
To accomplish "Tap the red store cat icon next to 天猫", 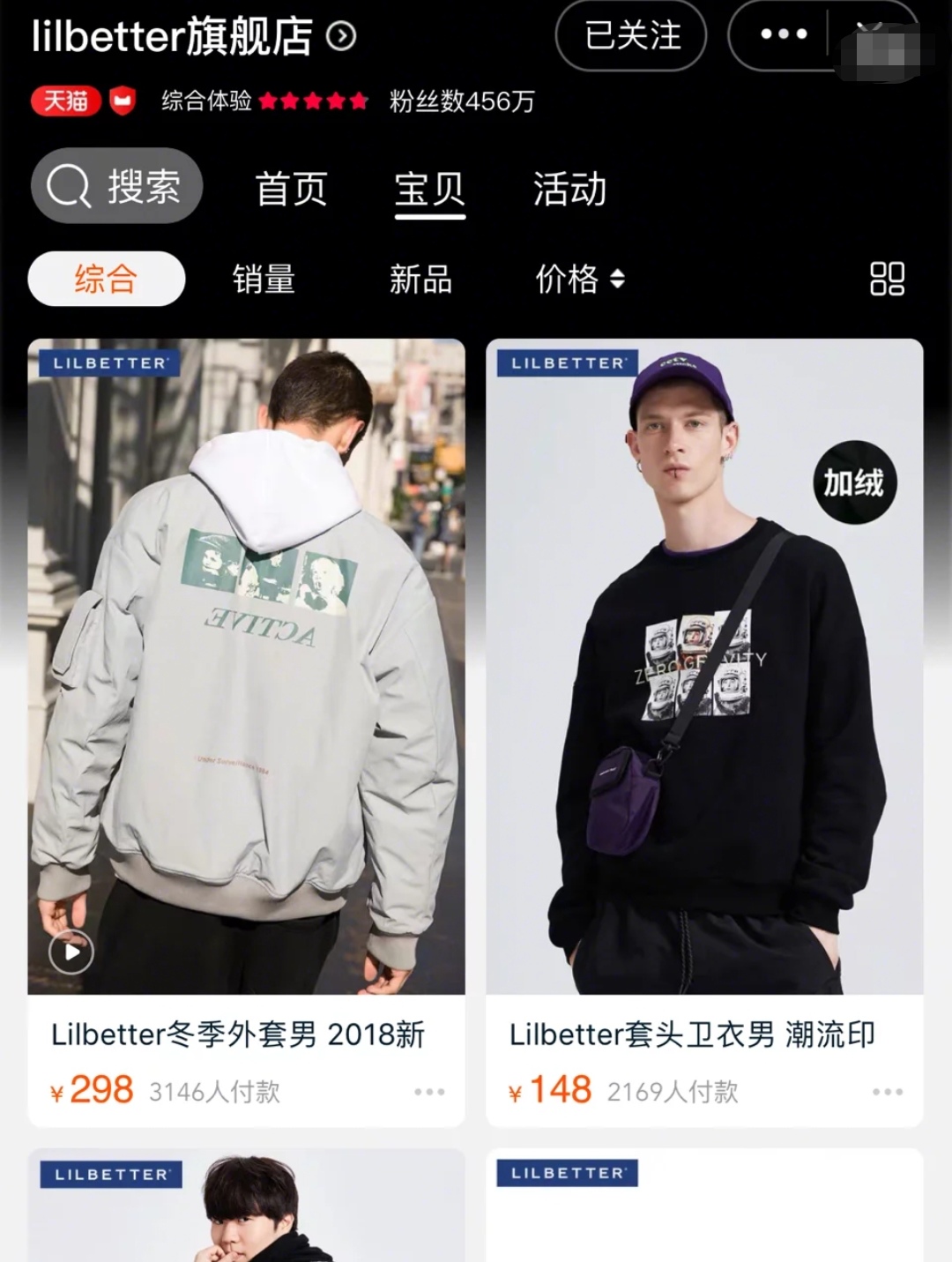I will [x=122, y=101].
